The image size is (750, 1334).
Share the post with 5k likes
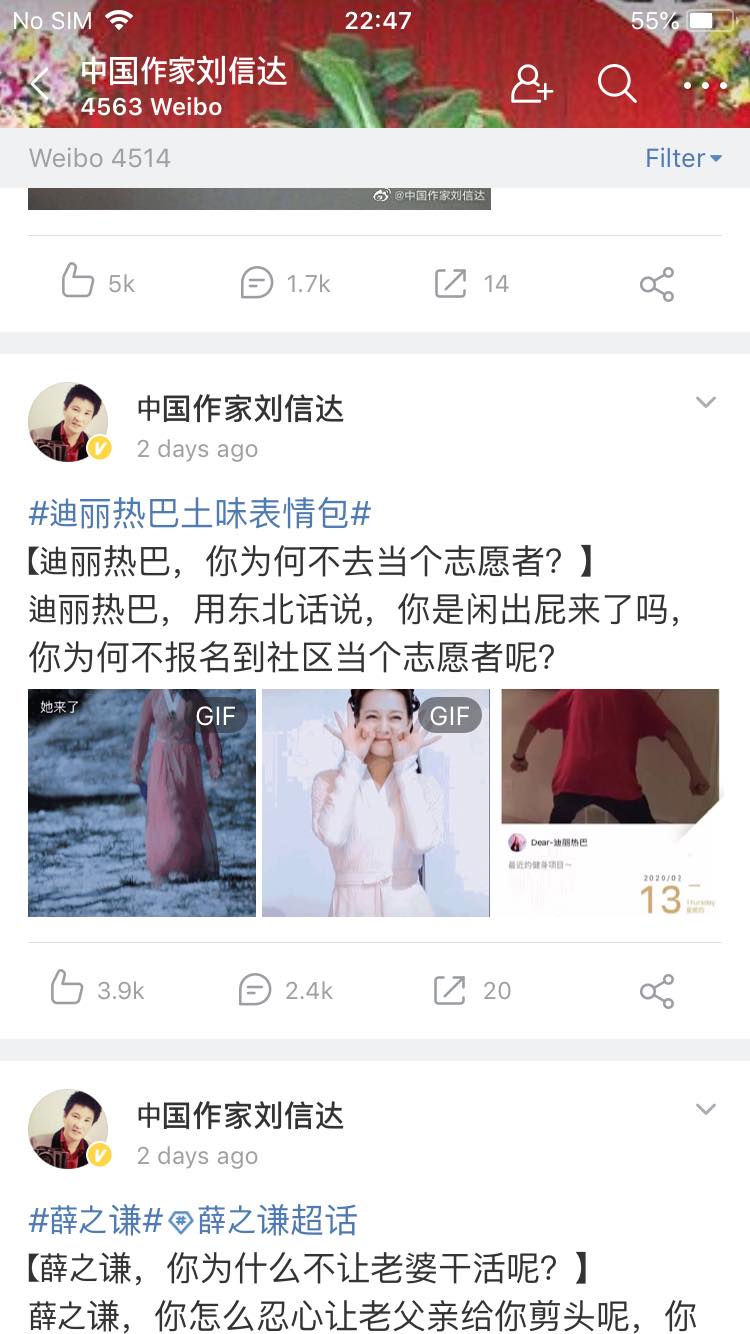pos(657,284)
